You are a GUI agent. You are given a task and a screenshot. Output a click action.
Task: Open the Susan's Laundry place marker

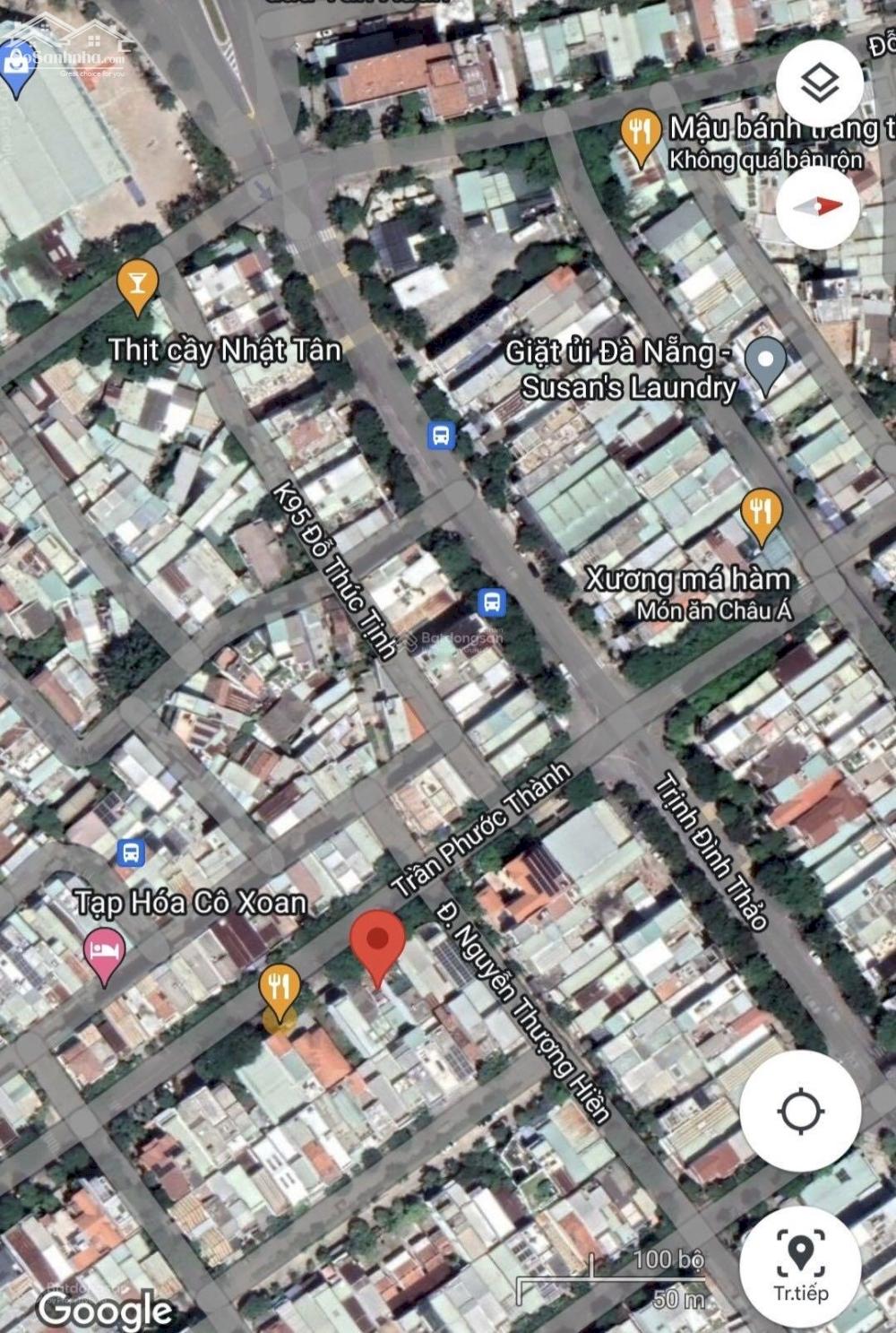click(x=765, y=363)
